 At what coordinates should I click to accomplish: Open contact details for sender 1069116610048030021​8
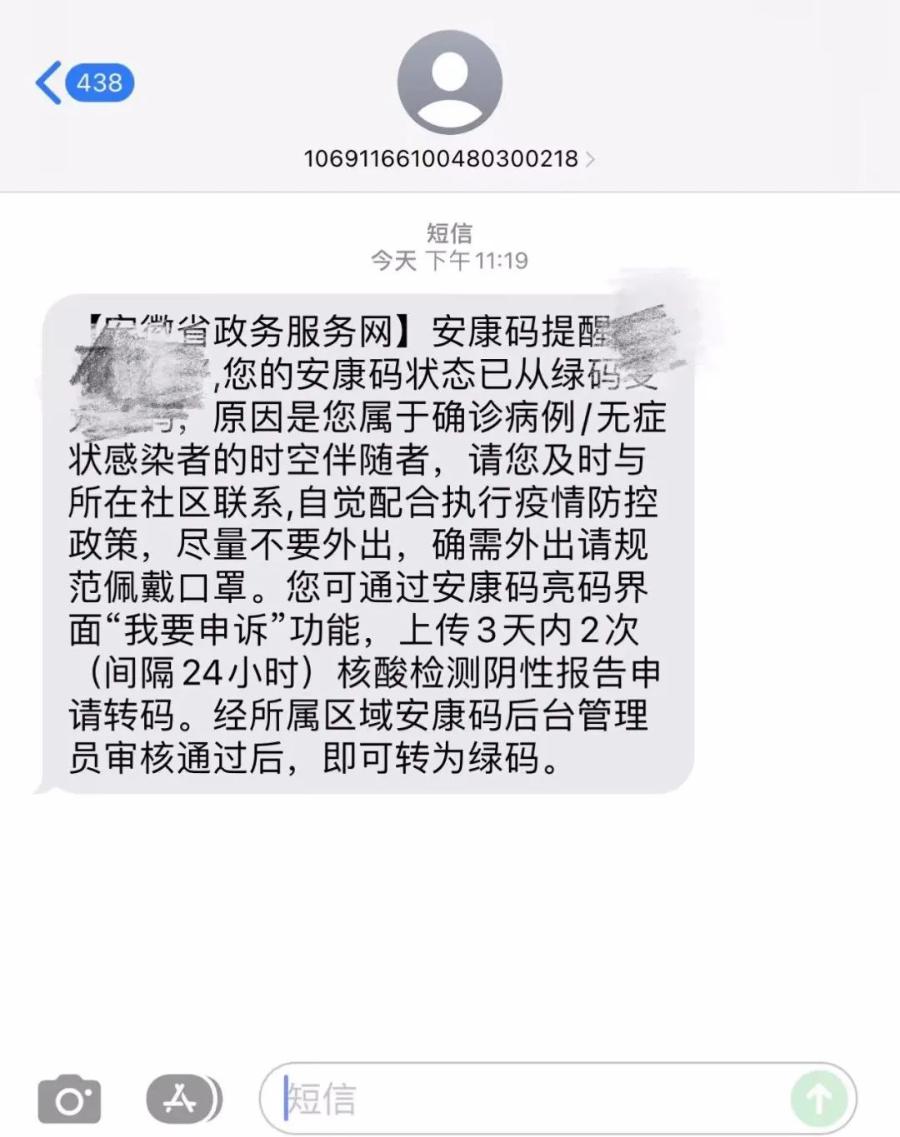click(x=449, y=158)
